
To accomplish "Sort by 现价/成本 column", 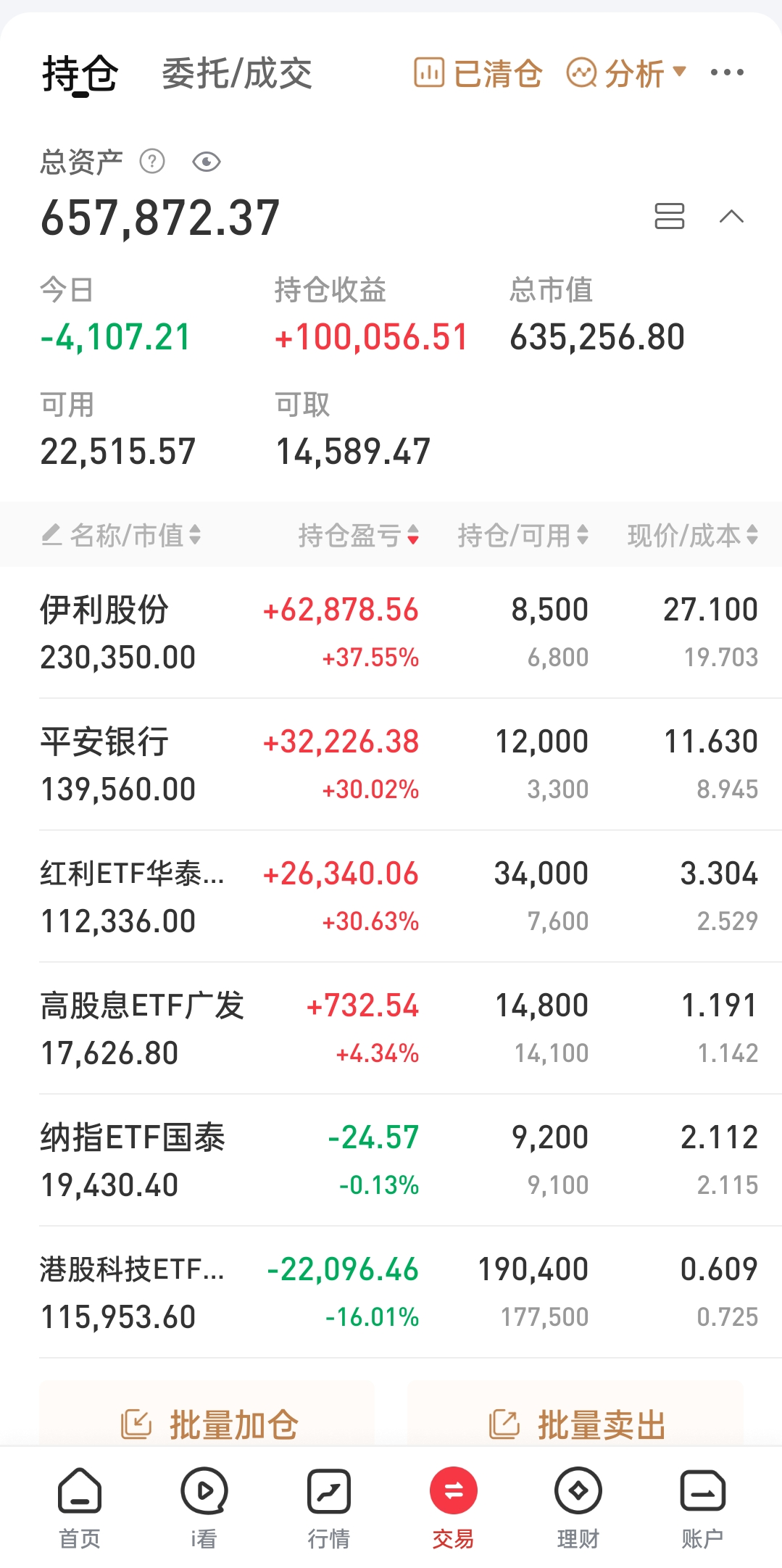I will pos(692,536).
